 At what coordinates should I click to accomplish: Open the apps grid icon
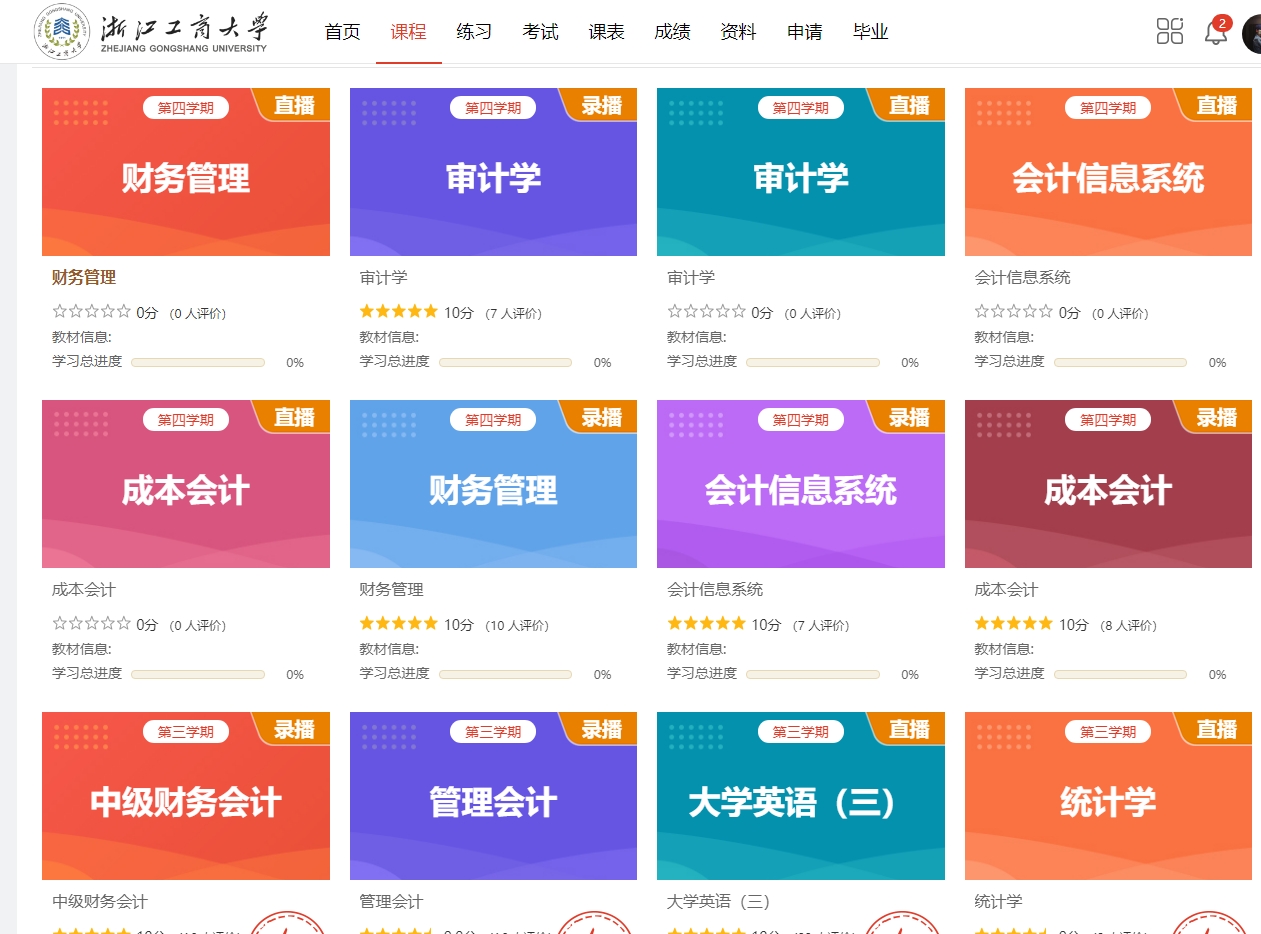[1169, 31]
